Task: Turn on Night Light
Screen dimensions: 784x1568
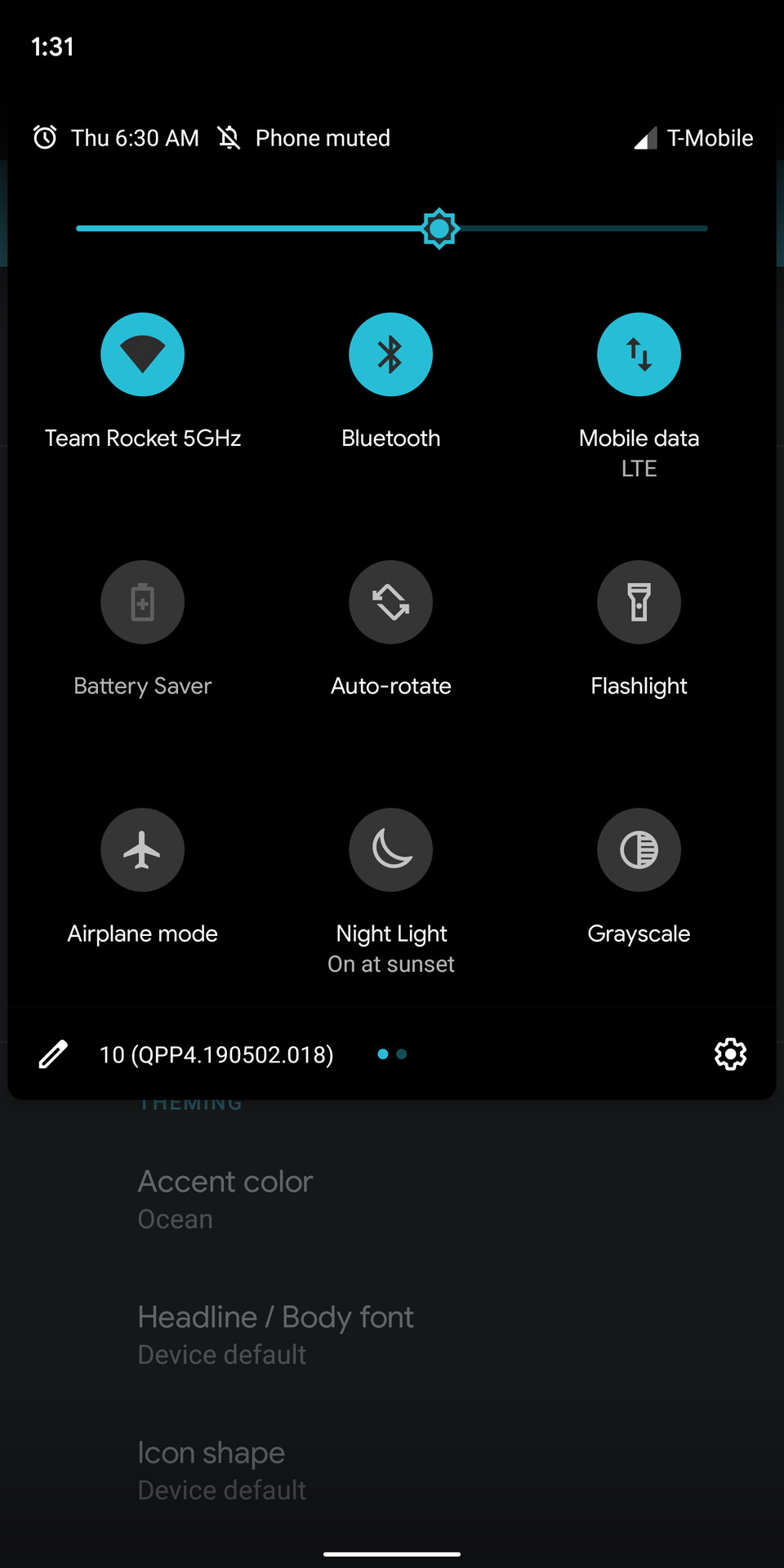Action: [x=390, y=849]
